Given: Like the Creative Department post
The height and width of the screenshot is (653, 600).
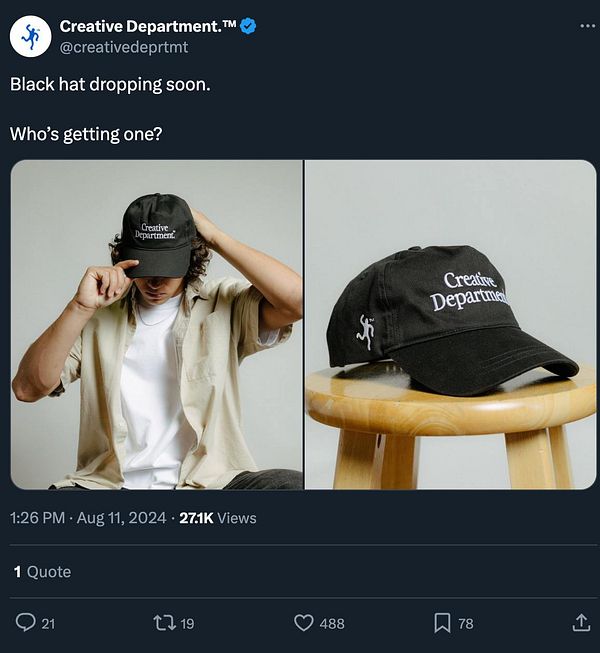Looking at the screenshot, I should coord(305,623).
